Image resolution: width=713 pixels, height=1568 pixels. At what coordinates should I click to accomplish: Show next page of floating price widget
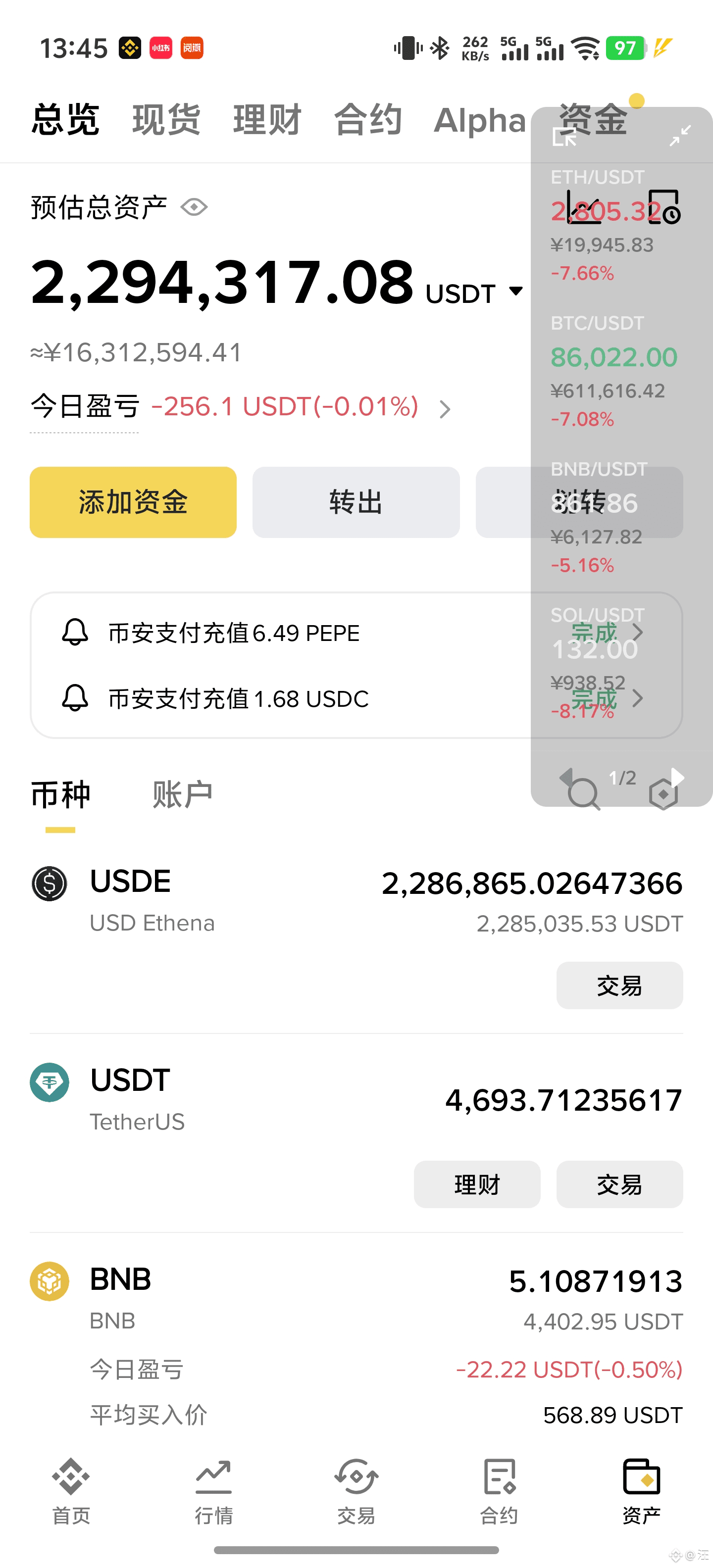click(676, 777)
